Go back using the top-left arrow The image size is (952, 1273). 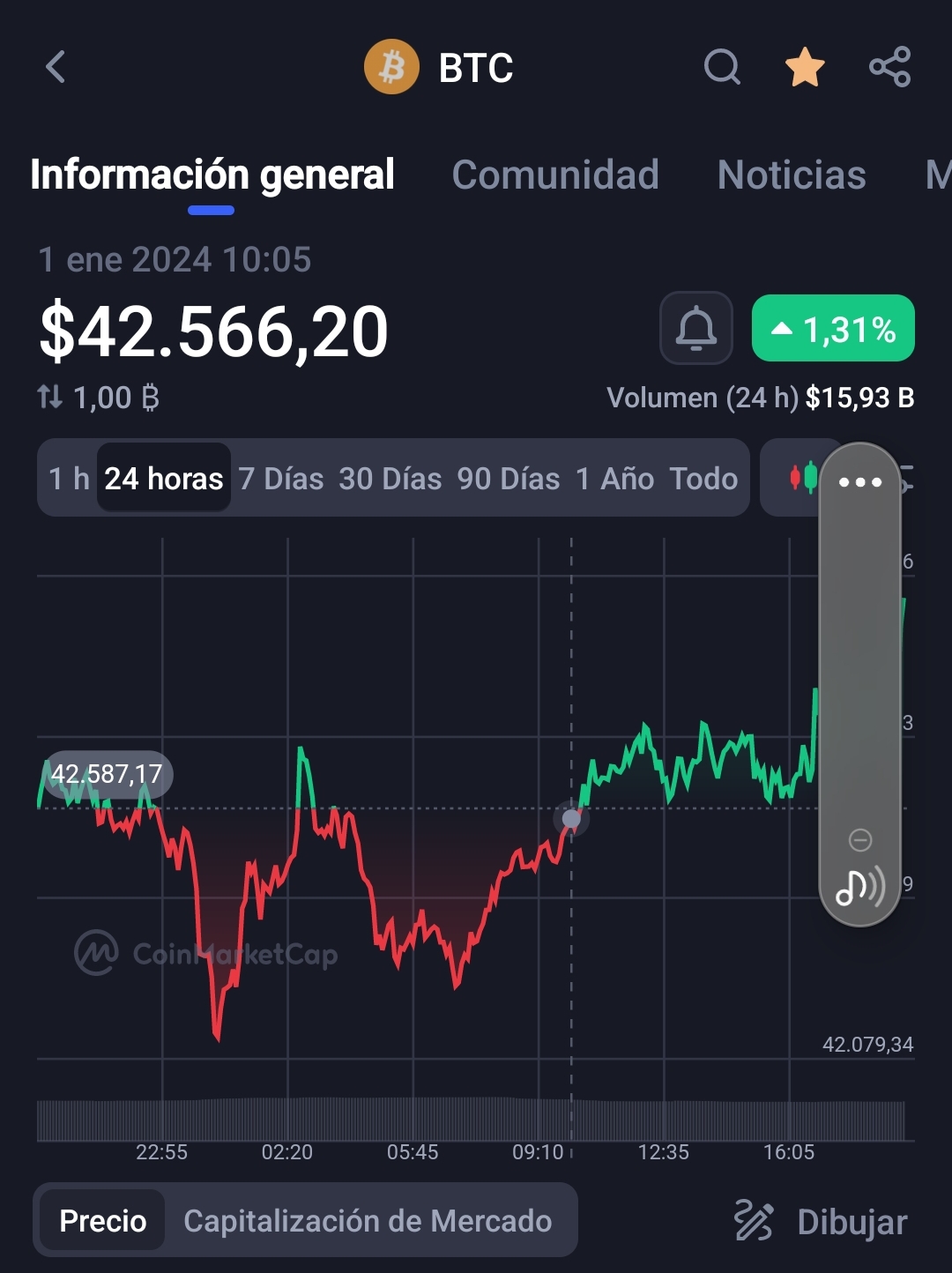pyautogui.click(x=56, y=67)
